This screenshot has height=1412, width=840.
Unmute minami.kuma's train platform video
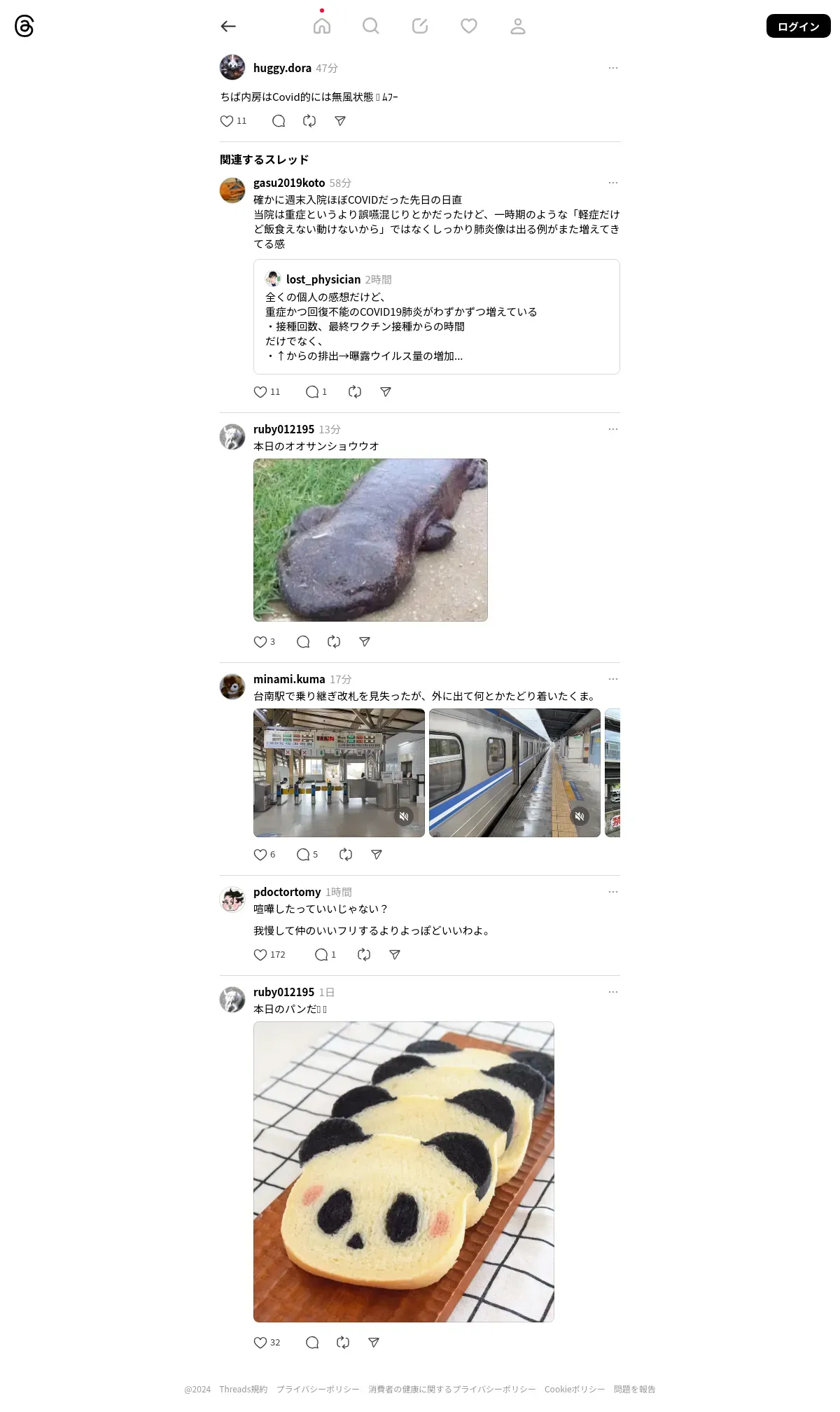point(580,816)
